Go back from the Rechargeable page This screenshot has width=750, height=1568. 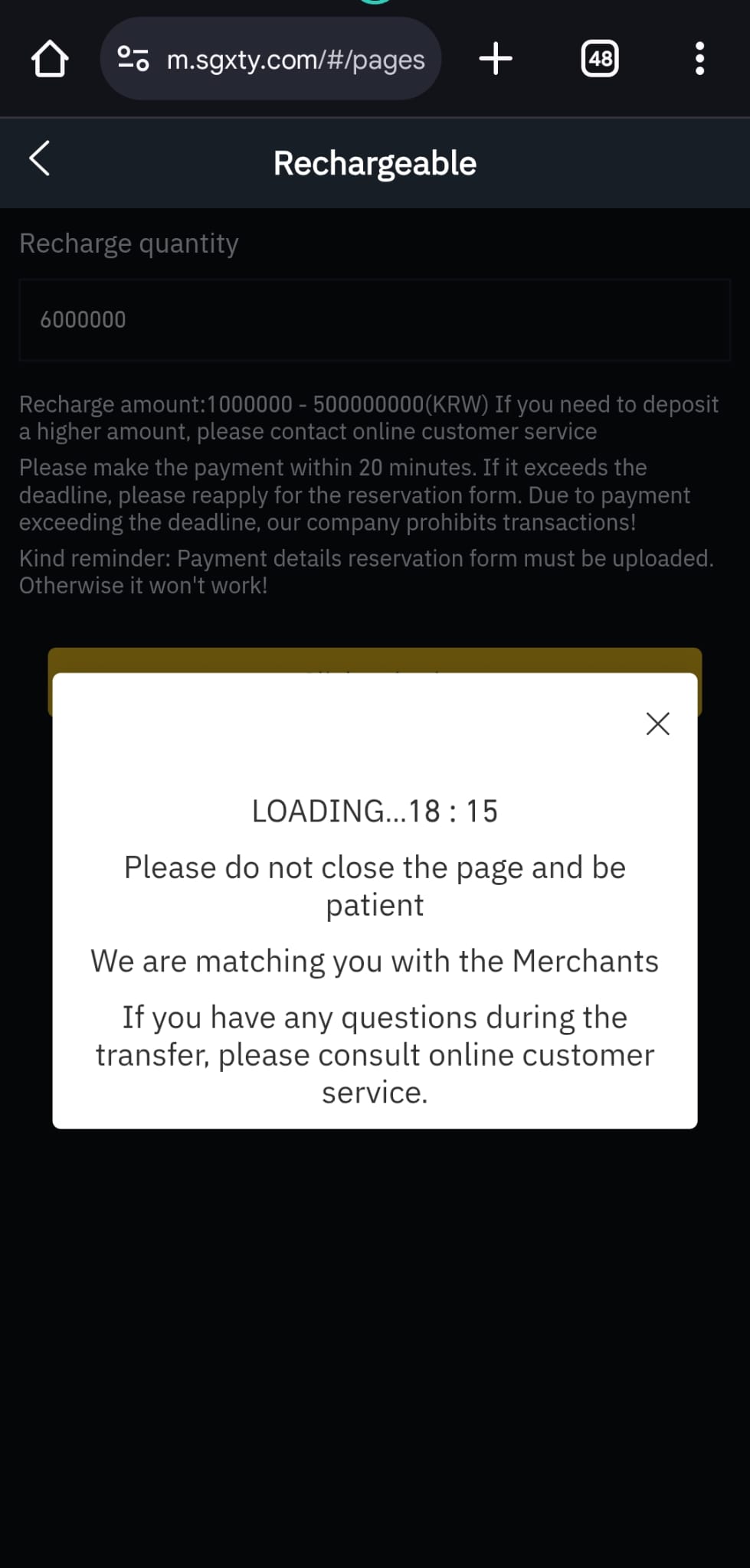coord(40,158)
